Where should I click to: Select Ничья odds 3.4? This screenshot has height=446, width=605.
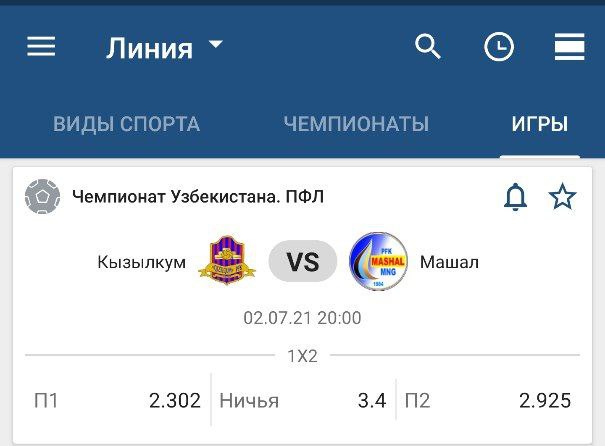click(x=302, y=401)
